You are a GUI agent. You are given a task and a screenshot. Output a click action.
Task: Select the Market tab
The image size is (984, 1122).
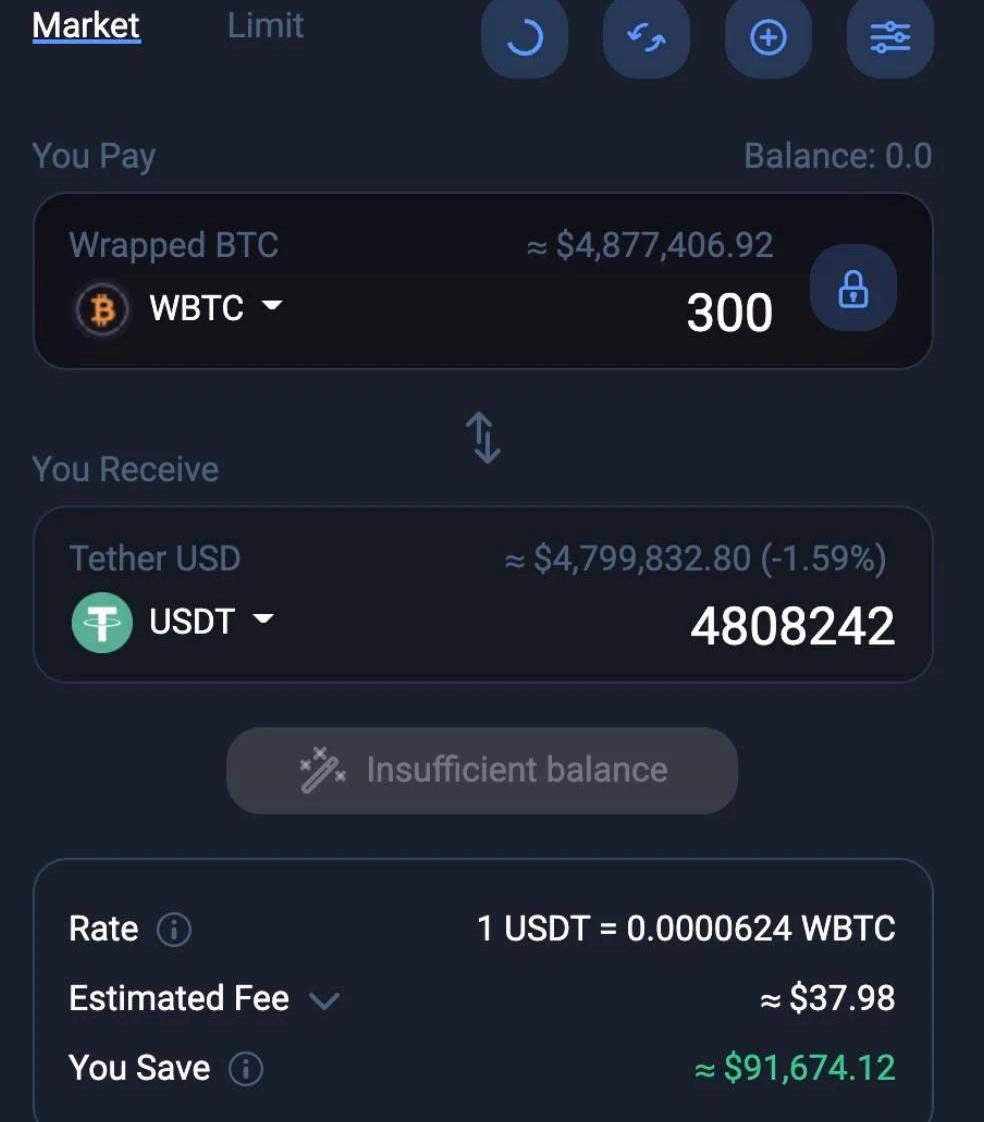pos(86,25)
